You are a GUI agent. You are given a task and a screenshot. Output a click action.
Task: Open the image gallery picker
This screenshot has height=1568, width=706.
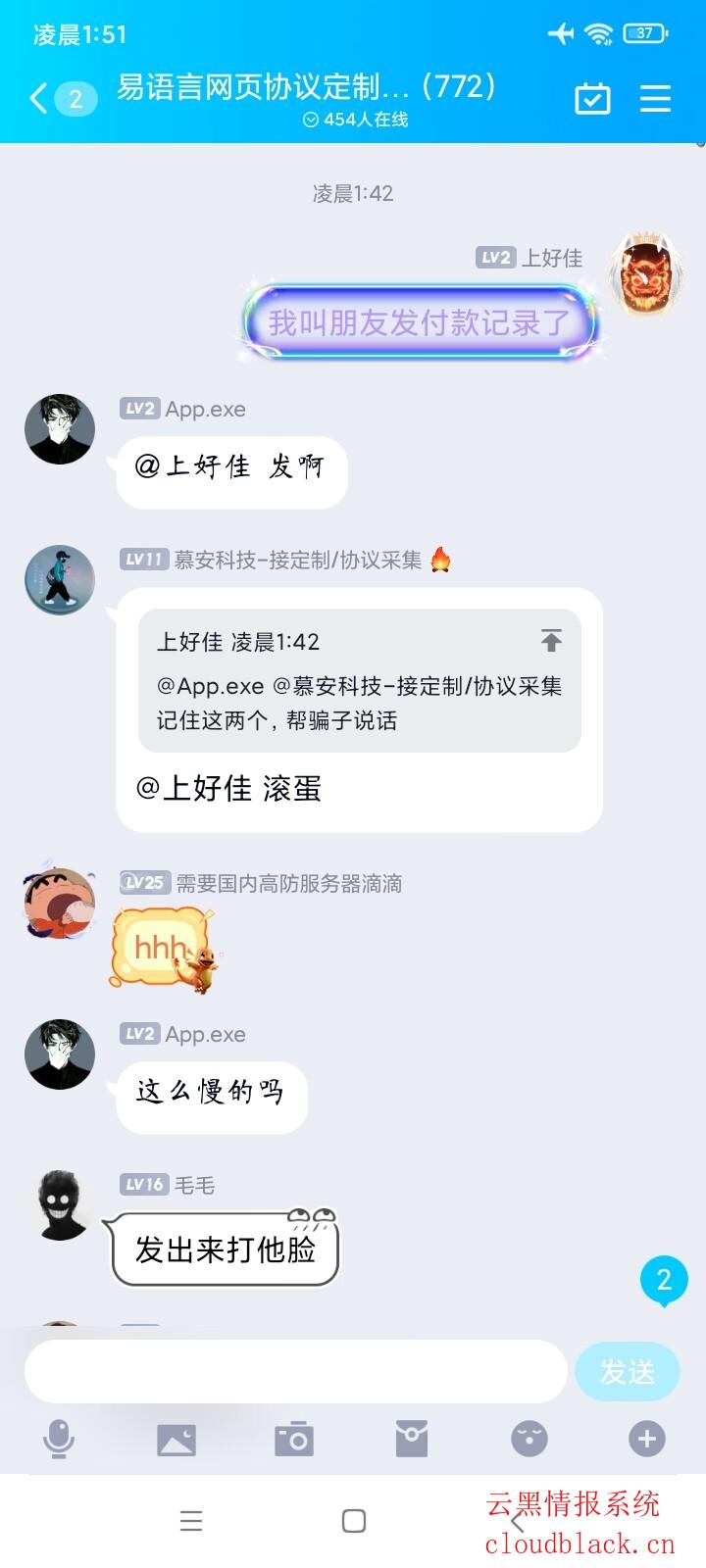click(x=176, y=1439)
